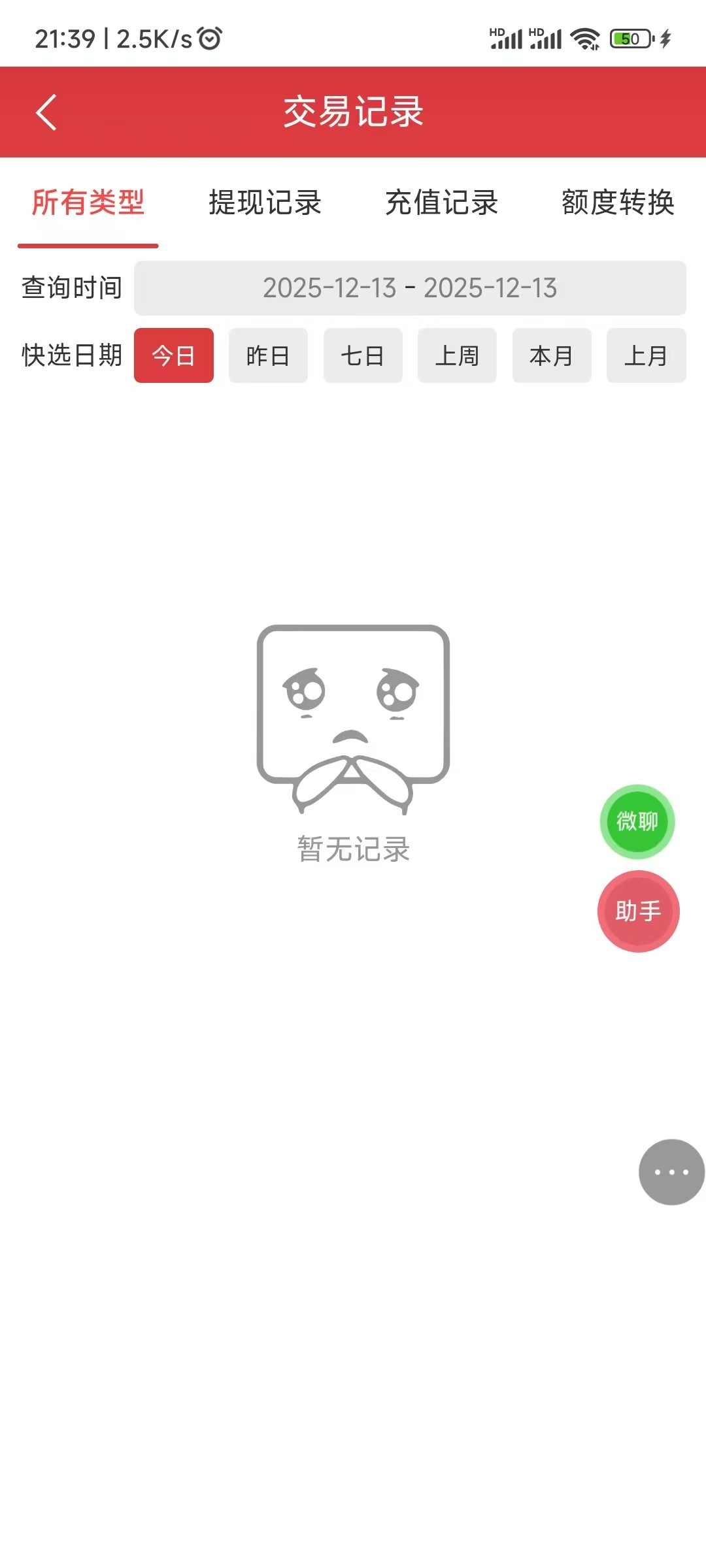Open the red 助手 assistant button
The image size is (706, 1568).
(x=638, y=911)
